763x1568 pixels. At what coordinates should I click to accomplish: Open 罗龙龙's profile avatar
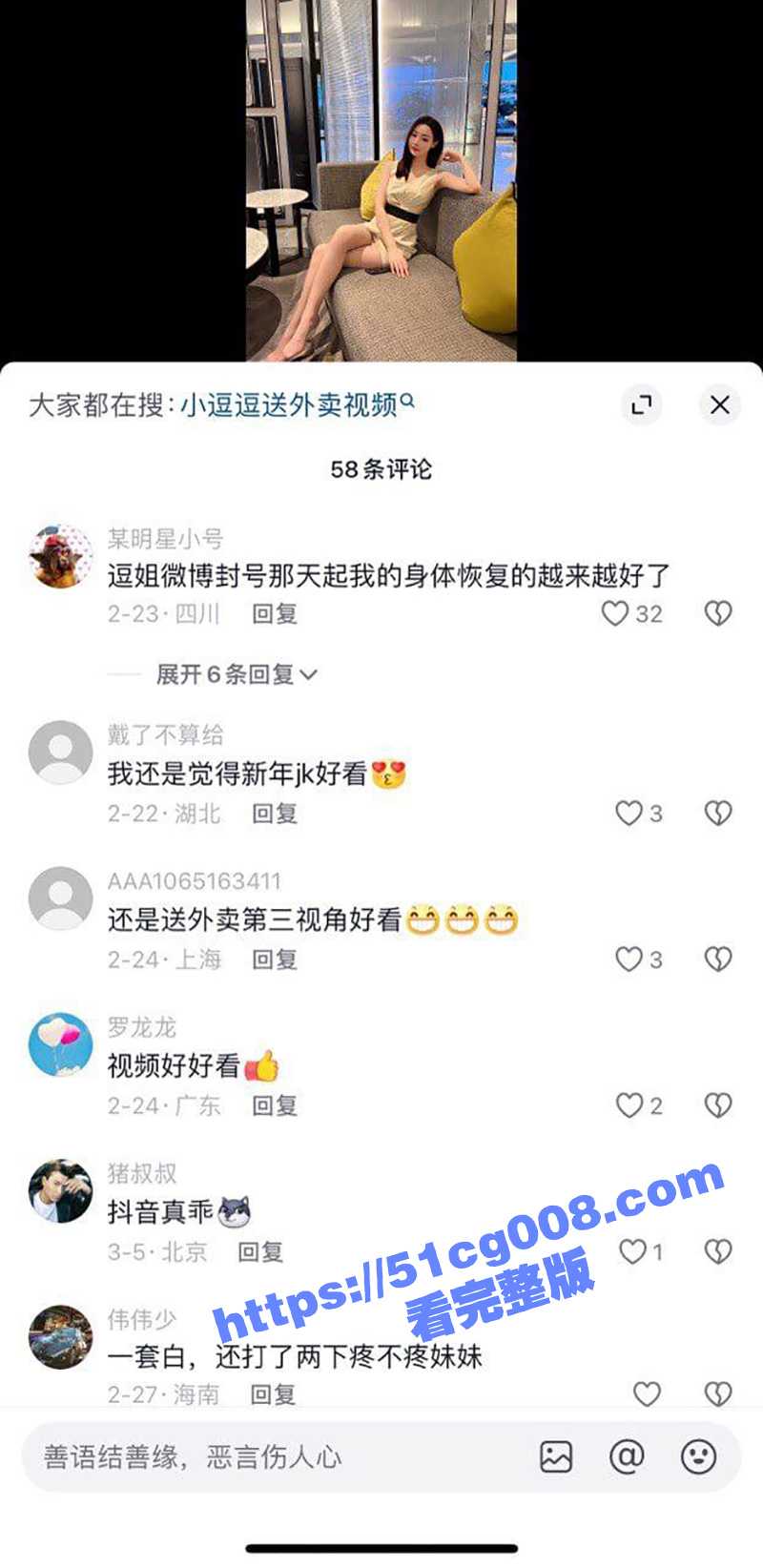(60, 1044)
